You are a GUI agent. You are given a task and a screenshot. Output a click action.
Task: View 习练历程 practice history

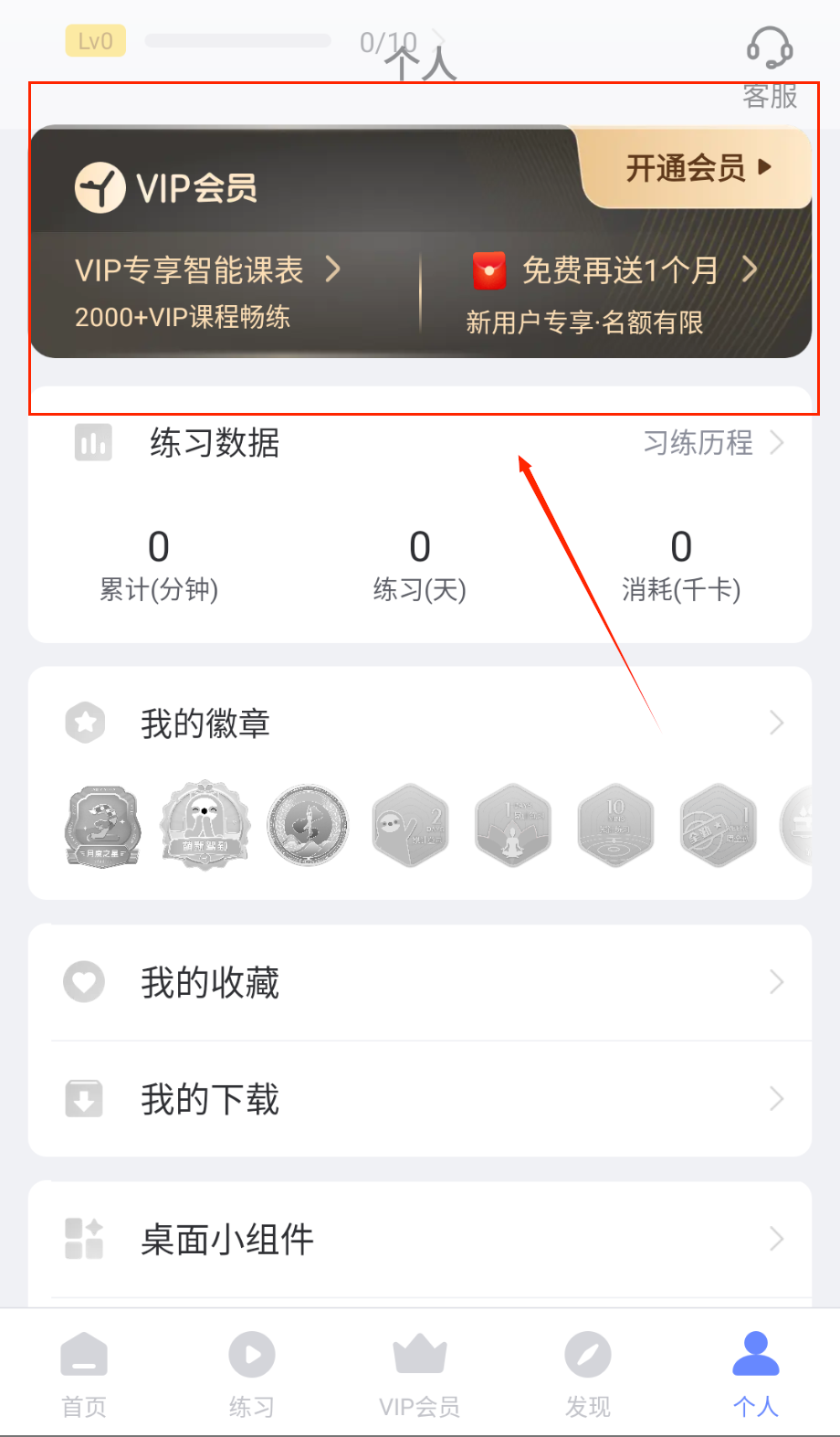tap(713, 443)
